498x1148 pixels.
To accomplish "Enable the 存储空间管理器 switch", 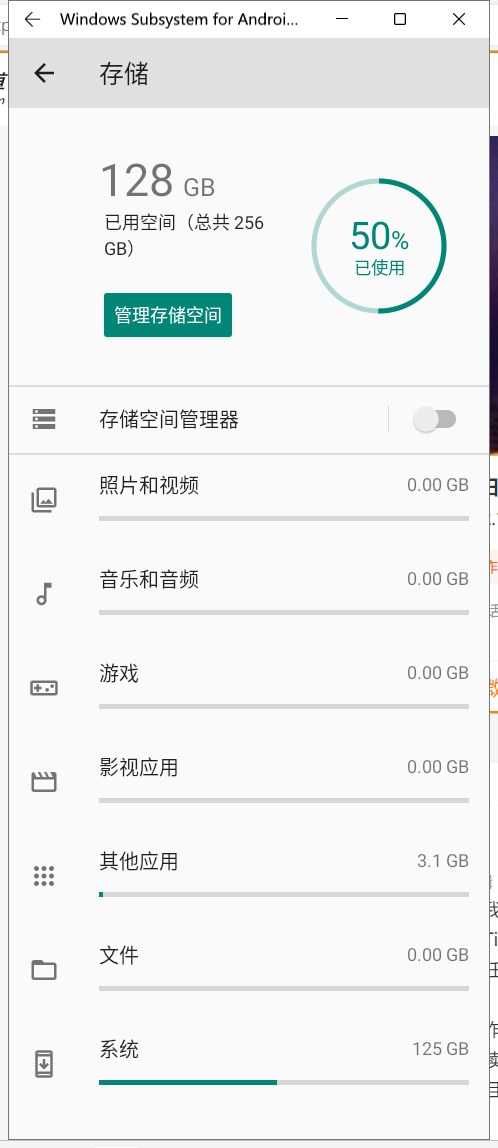I will coord(434,420).
